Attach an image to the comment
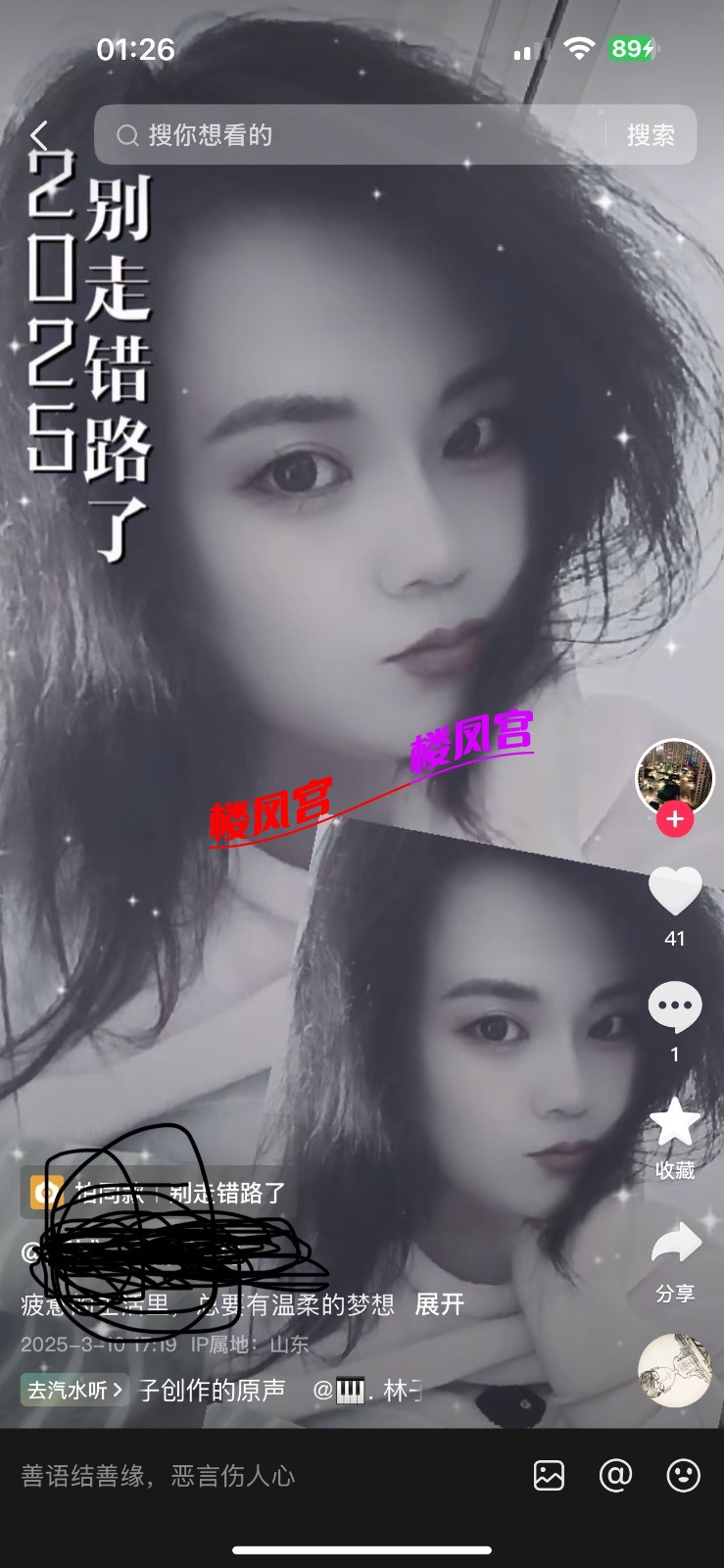This screenshot has width=724, height=1568. click(549, 1476)
